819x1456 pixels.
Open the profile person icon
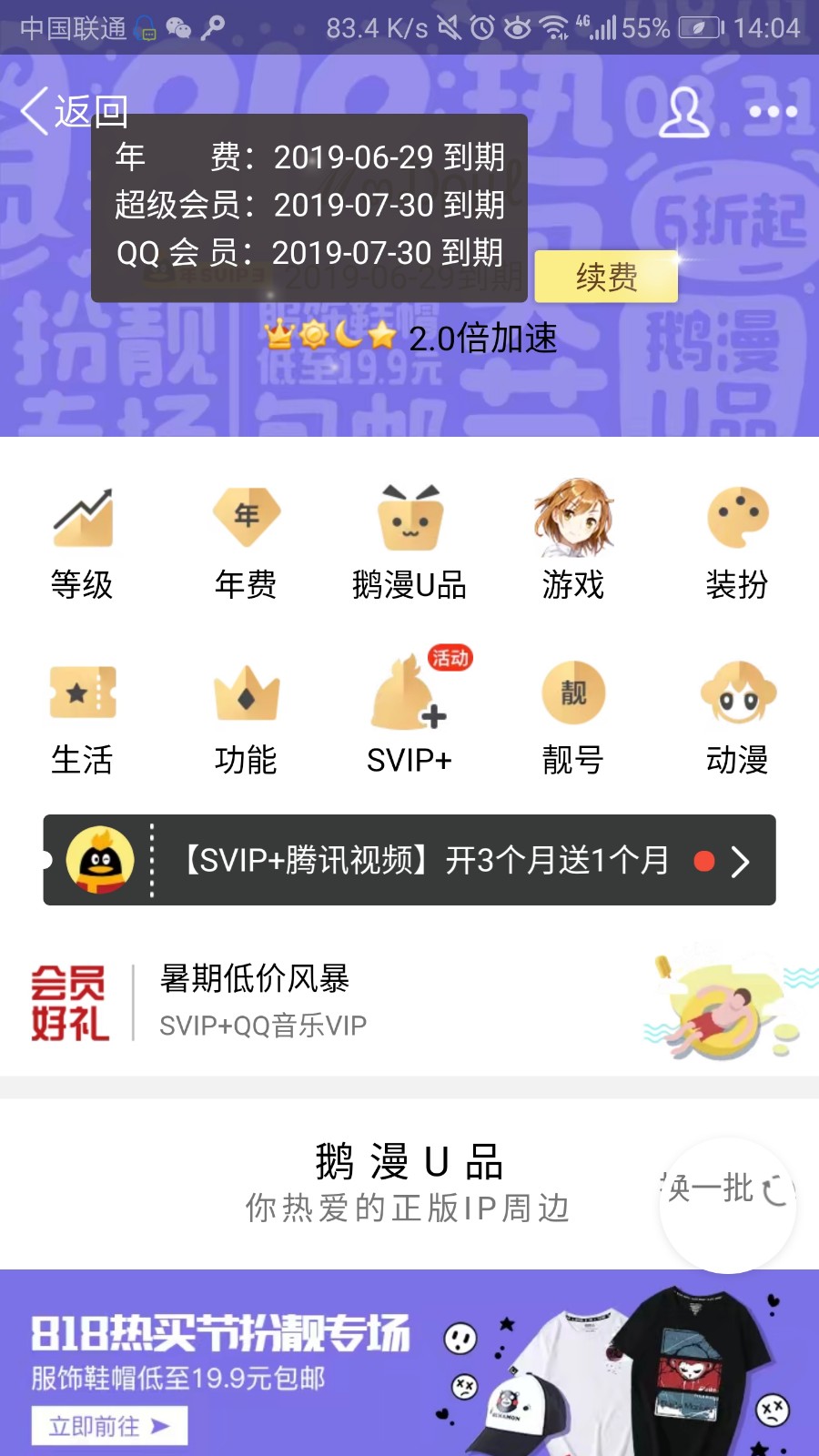tap(683, 112)
